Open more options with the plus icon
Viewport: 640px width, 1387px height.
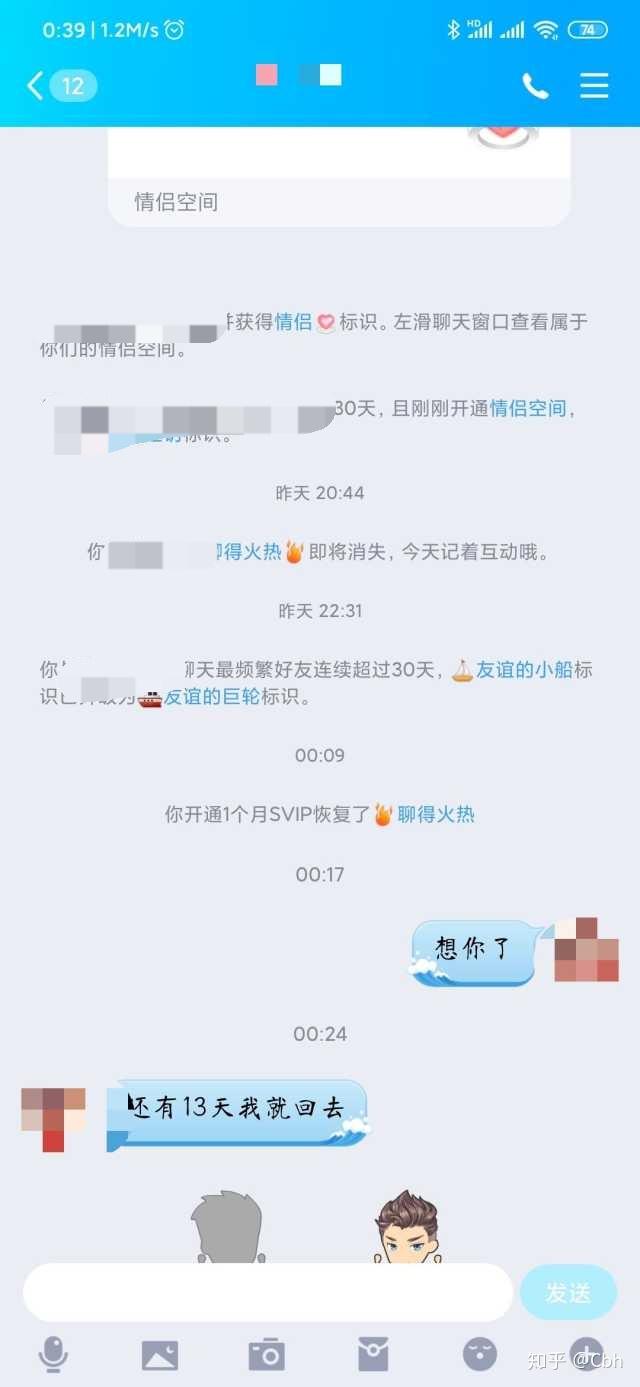[x=586, y=1352]
